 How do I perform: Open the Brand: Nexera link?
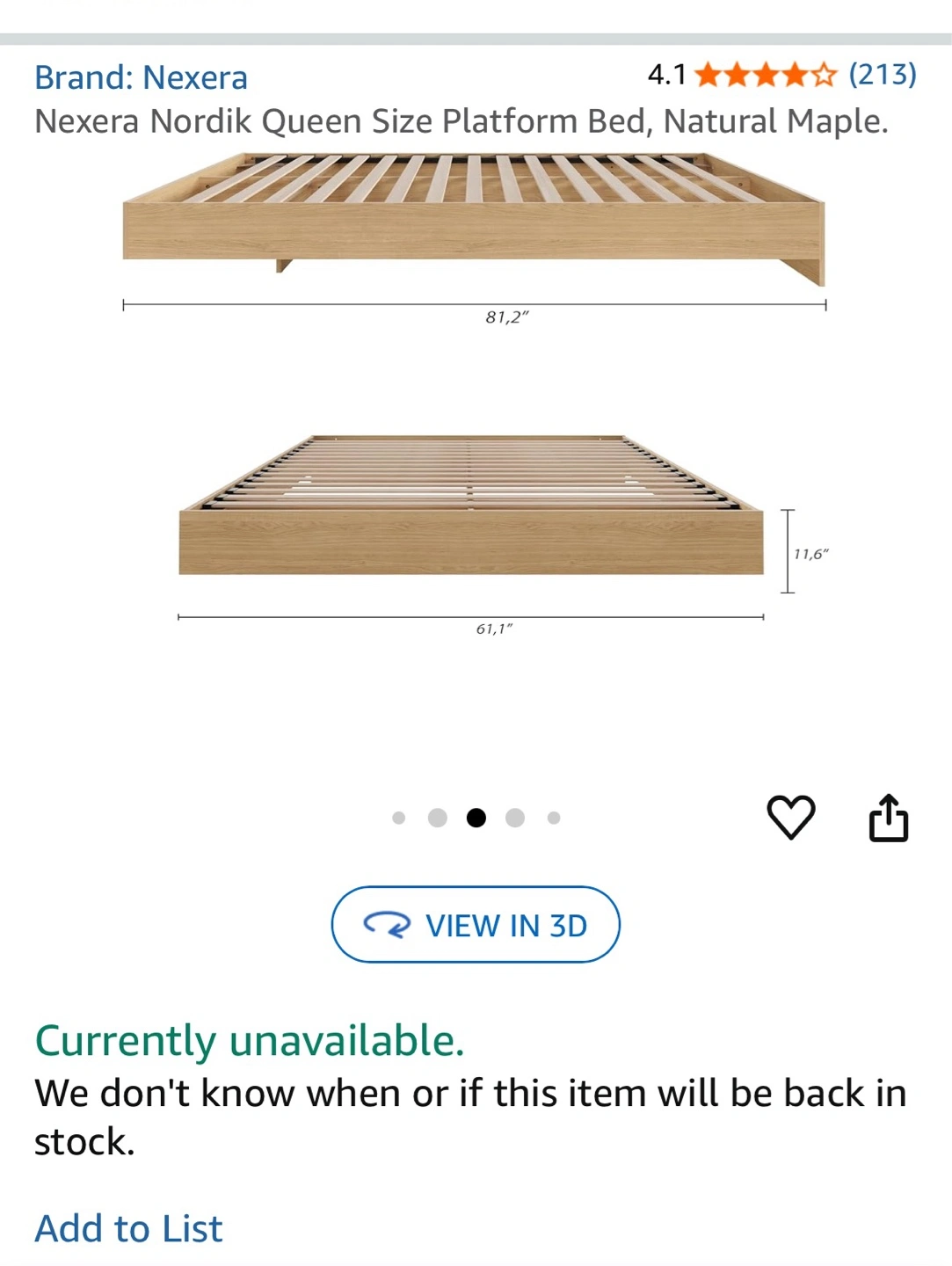141,77
